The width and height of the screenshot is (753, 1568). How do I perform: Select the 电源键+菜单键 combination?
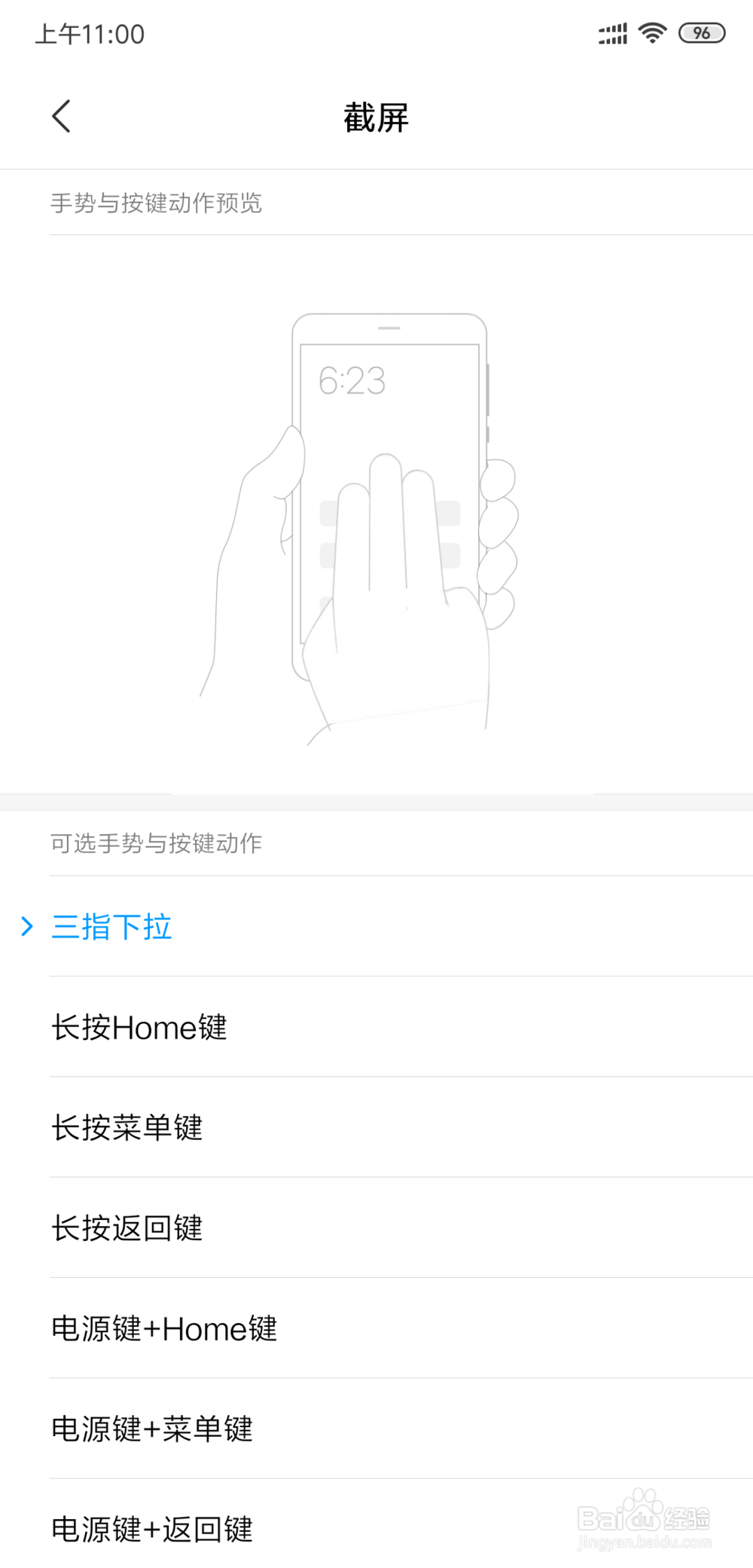click(x=152, y=1429)
